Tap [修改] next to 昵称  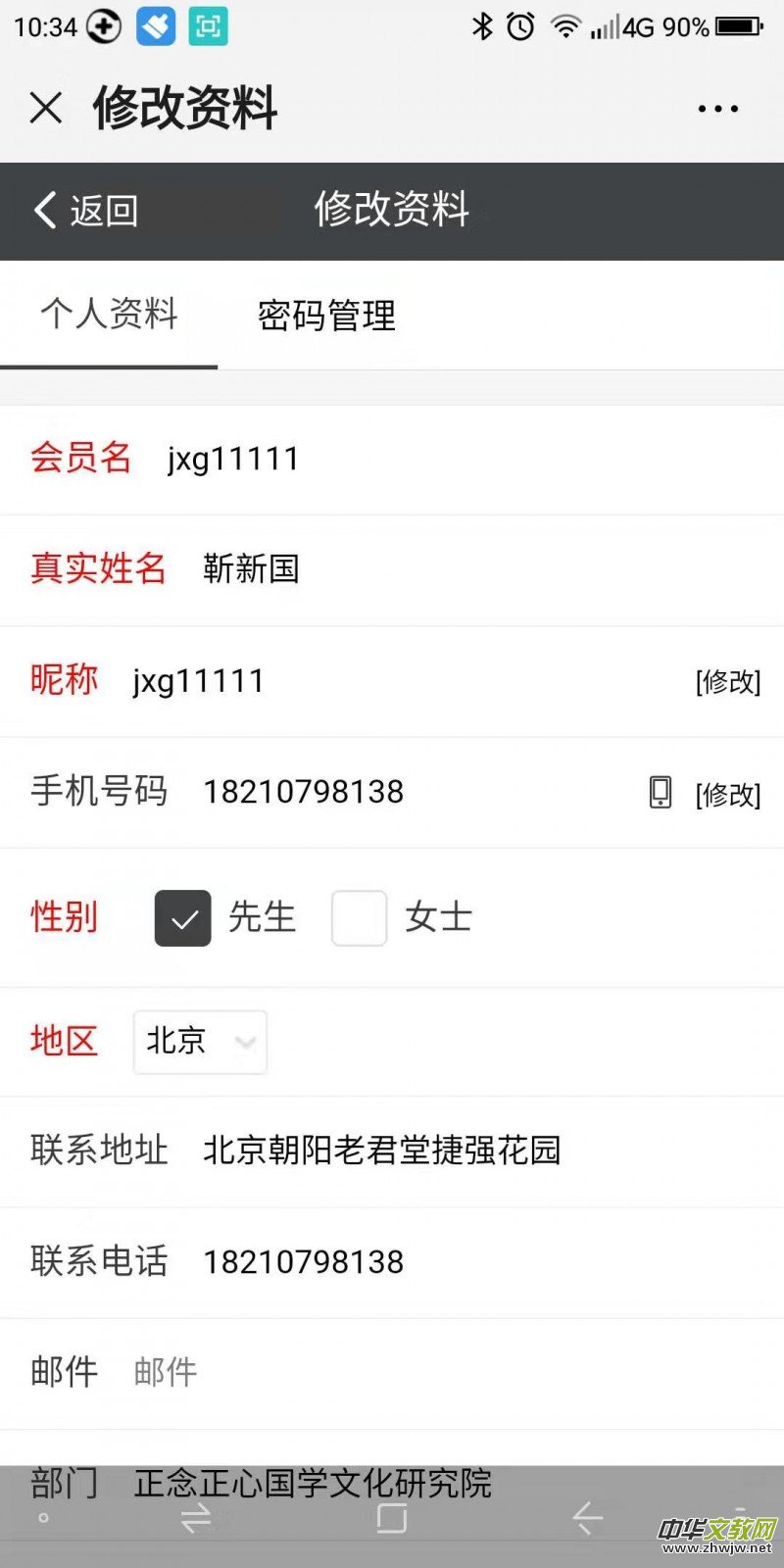(729, 682)
